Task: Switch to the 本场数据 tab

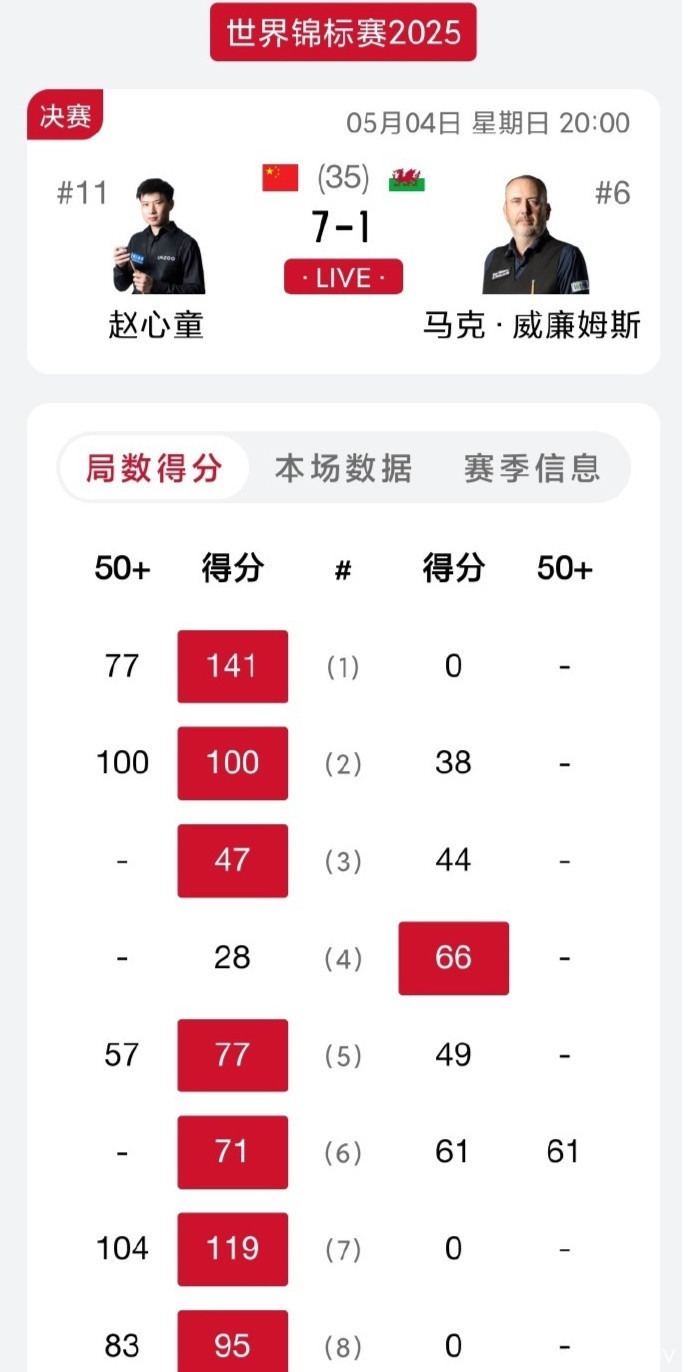Action: pos(343,467)
